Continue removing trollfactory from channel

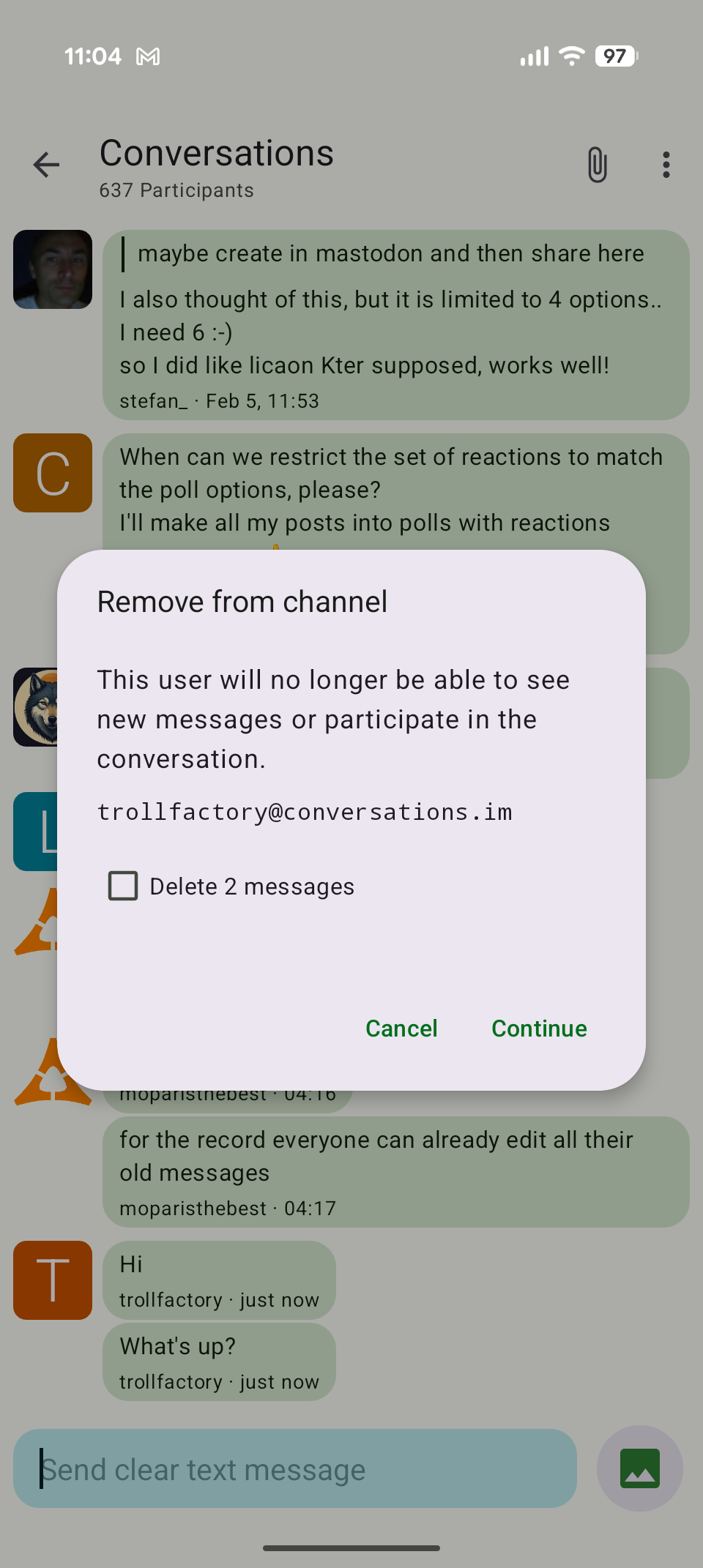pyautogui.click(x=539, y=1028)
